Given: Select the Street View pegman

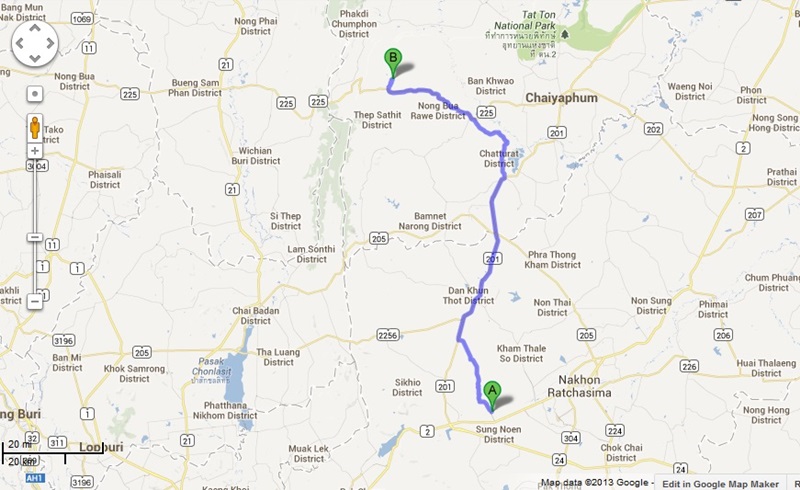Looking at the screenshot, I should (x=34, y=129).
